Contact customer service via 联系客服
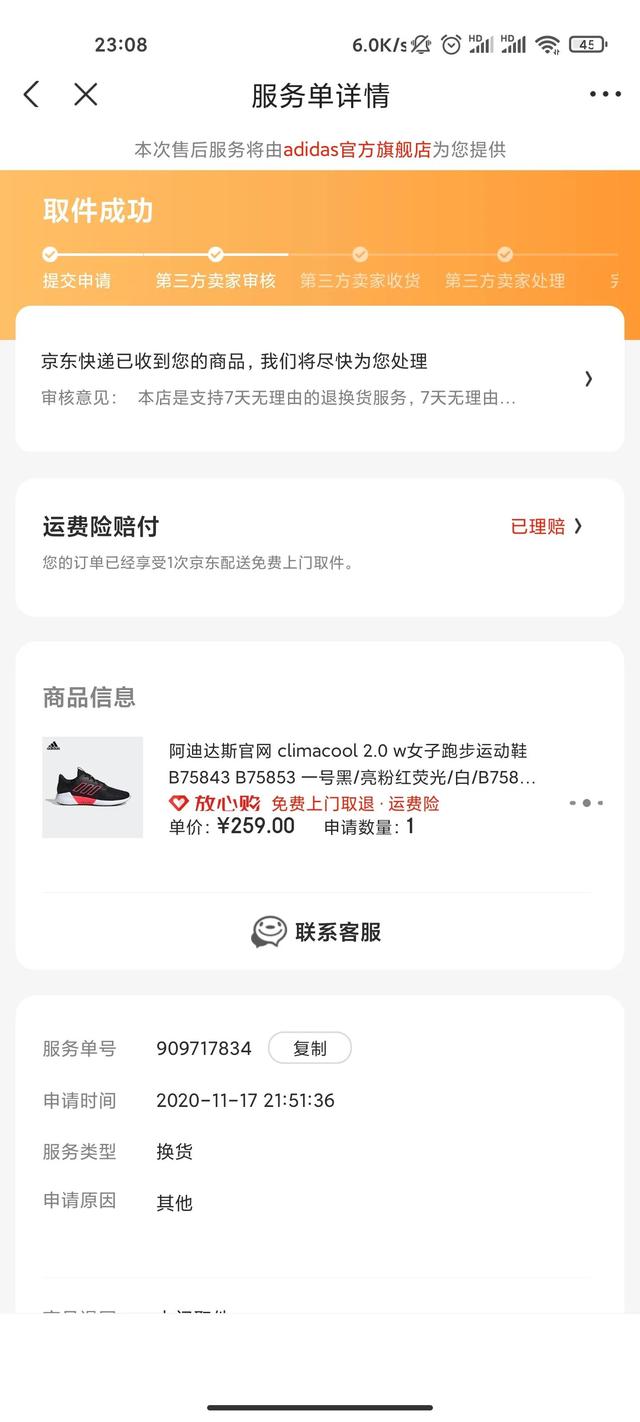 click(317, 932)
